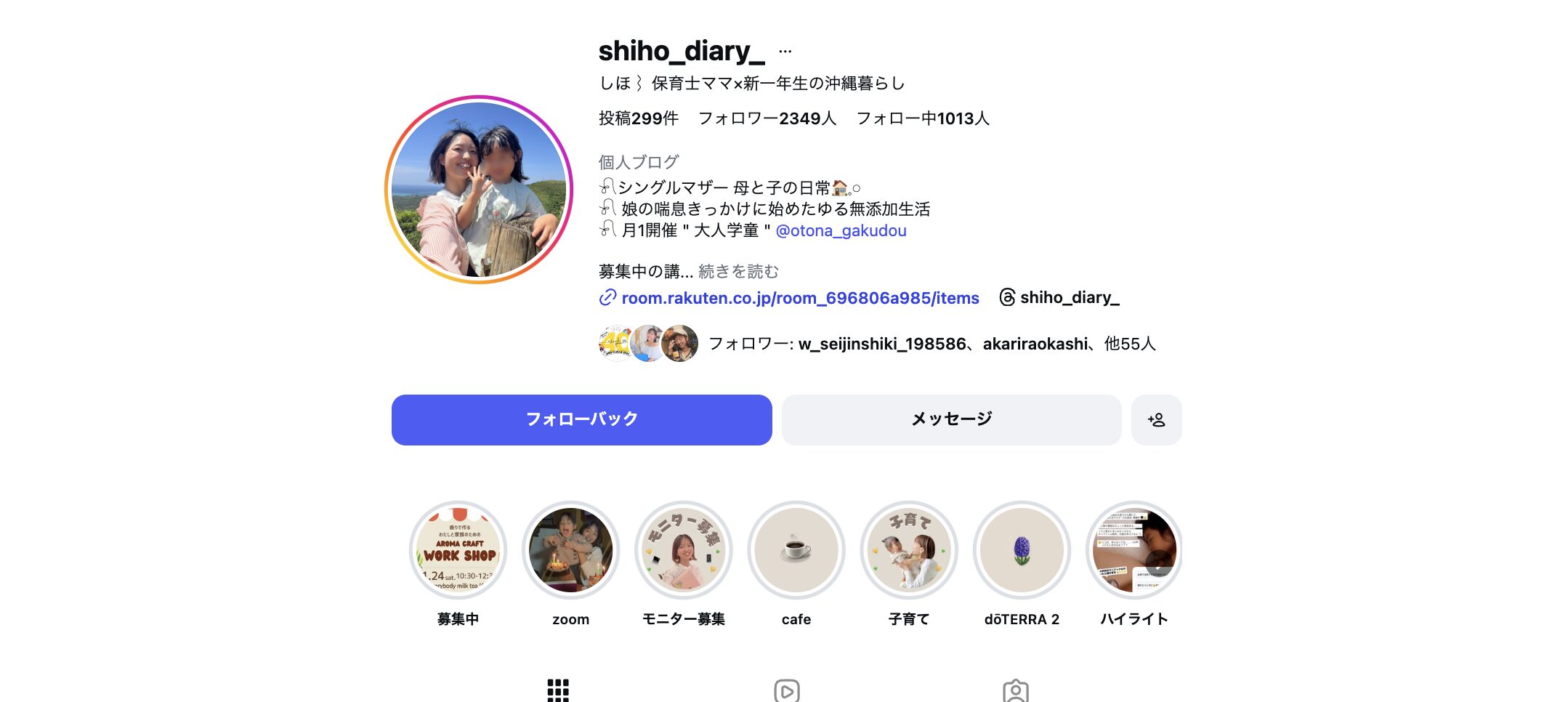Screen dimensions: 1568x702
Task: Open the three-dot options menu beside username
Action: tap(785, 52)
